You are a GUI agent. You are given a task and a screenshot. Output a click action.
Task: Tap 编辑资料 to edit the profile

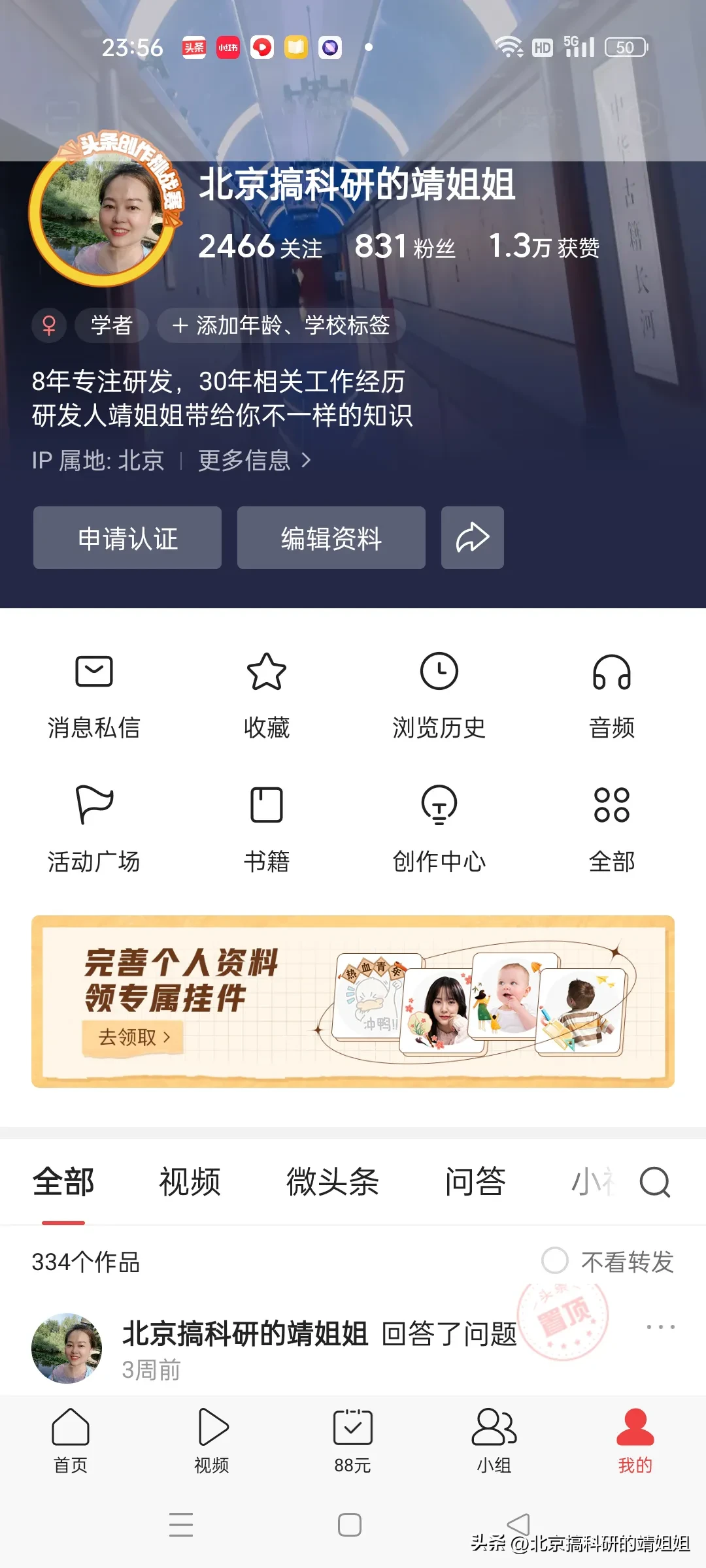coord(331,538)
